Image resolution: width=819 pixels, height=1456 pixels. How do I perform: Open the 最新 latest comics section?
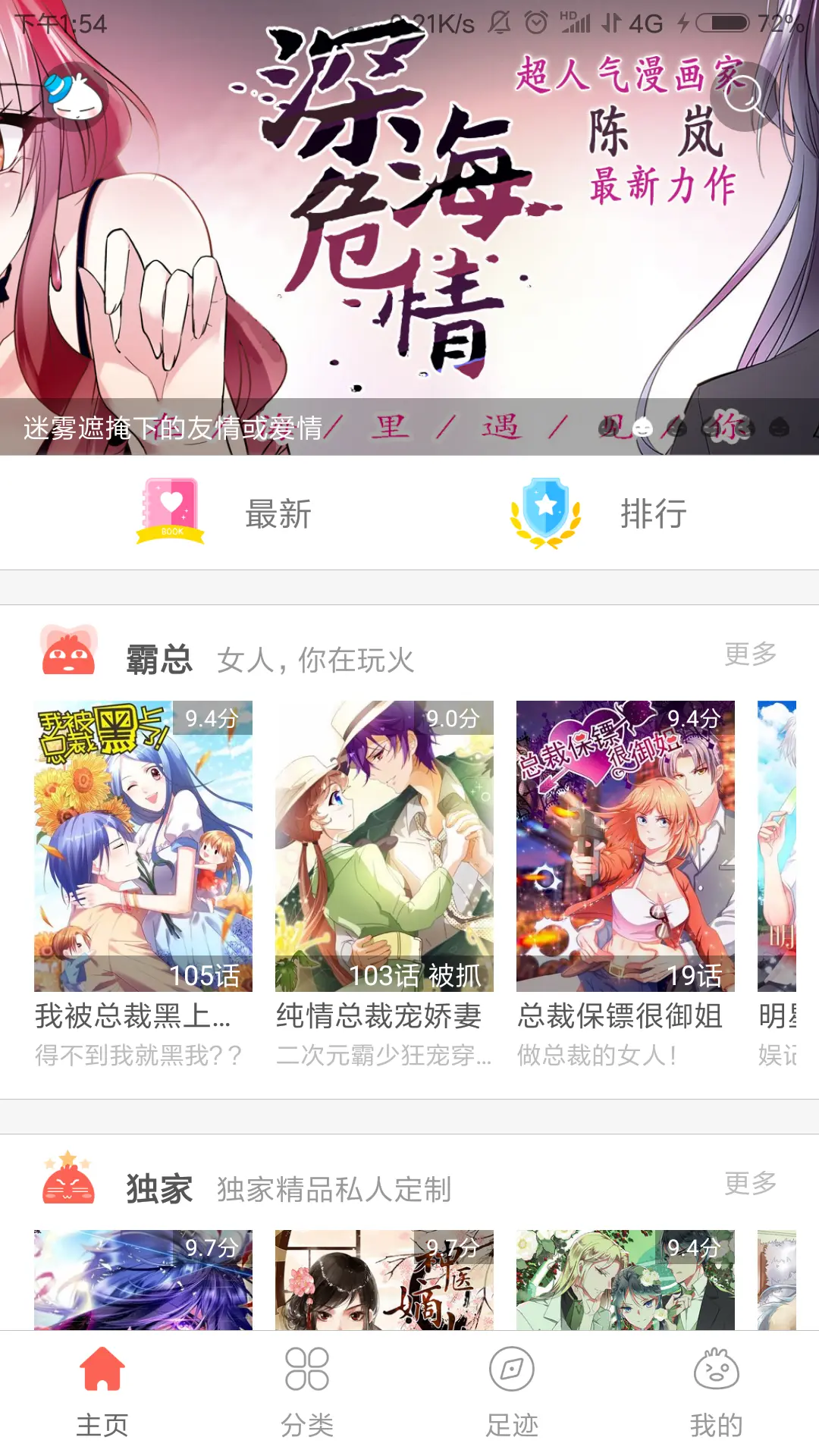pos(227,513)
